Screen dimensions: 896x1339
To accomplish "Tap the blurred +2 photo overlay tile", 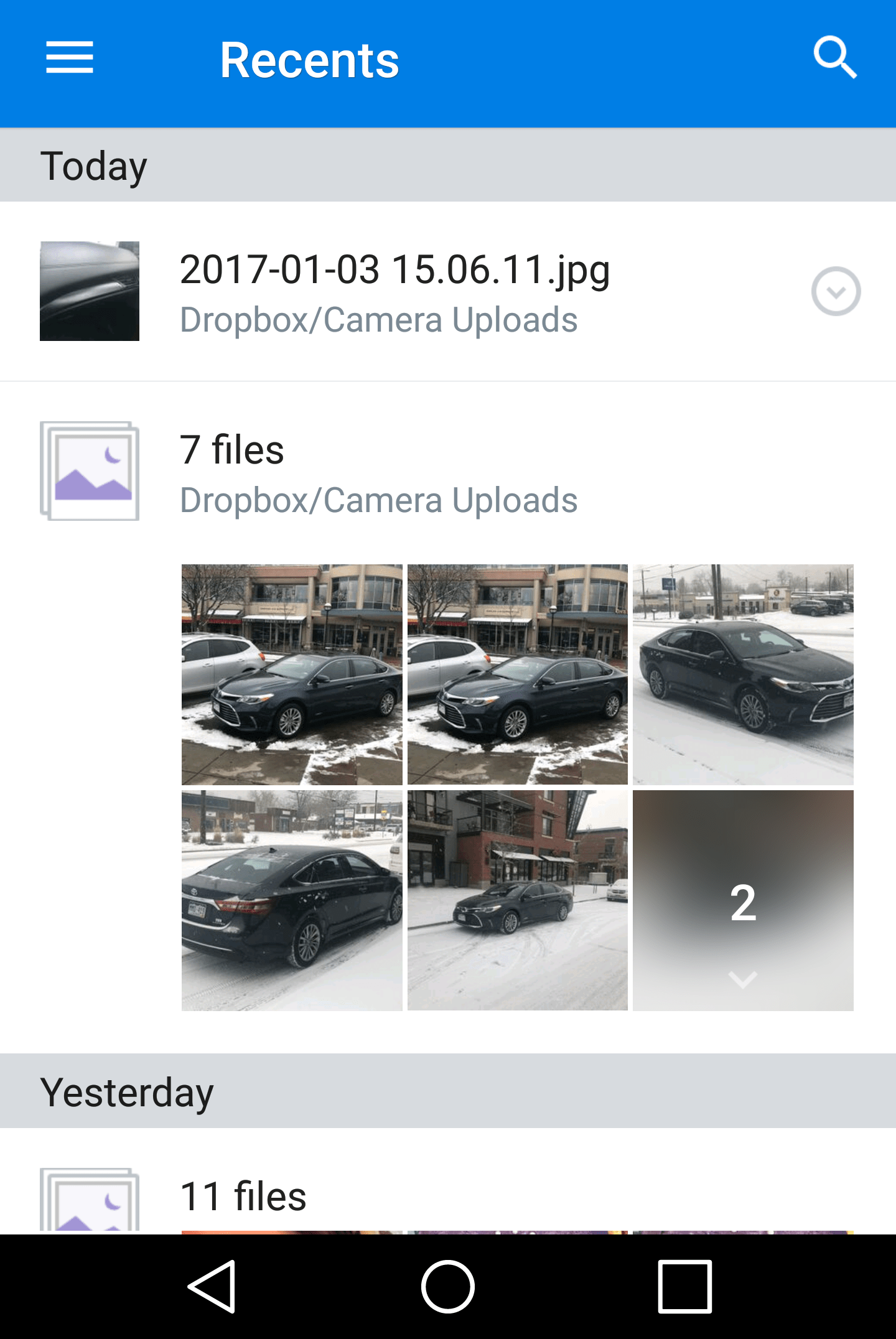I will pyautogui.click(x=744, y=904).
